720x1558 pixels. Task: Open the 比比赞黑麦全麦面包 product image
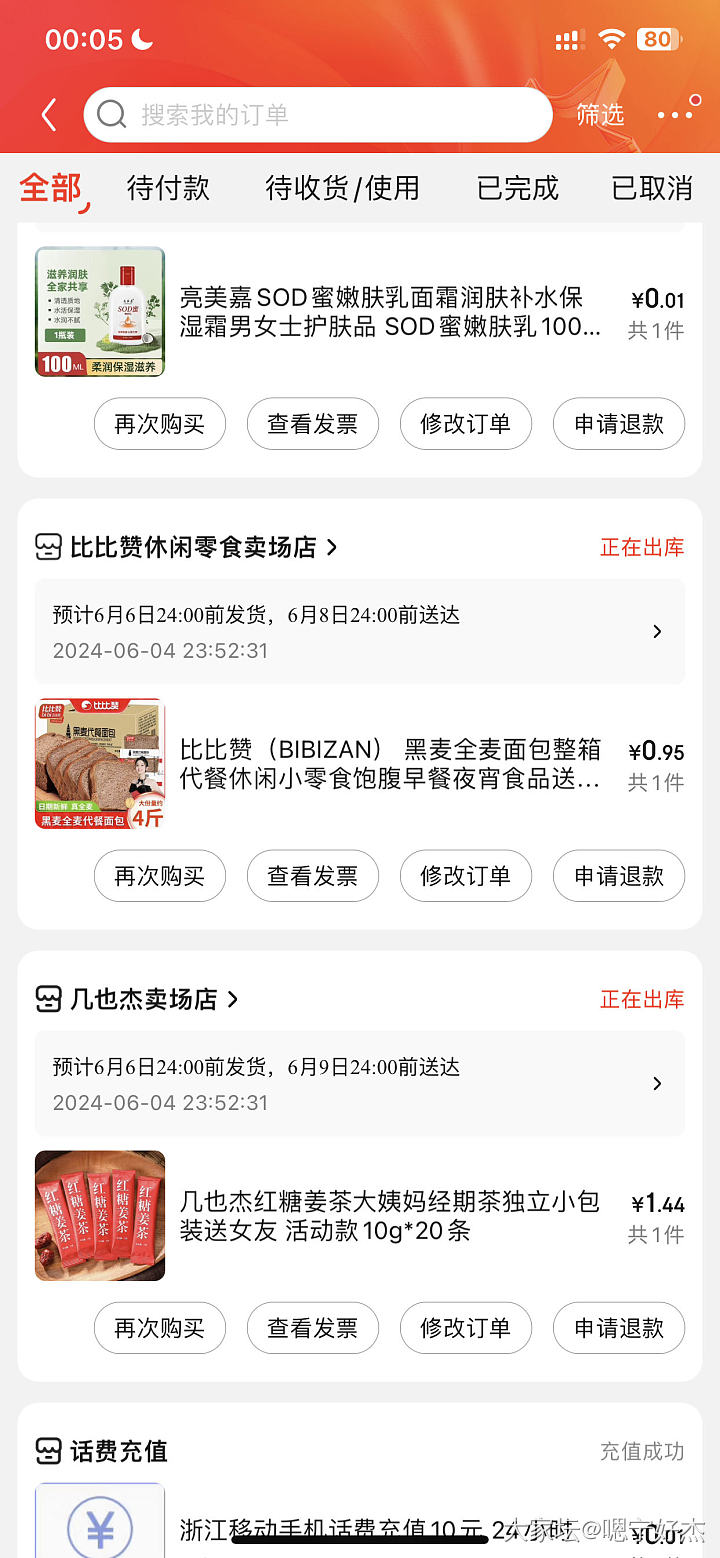coord(100,764)
